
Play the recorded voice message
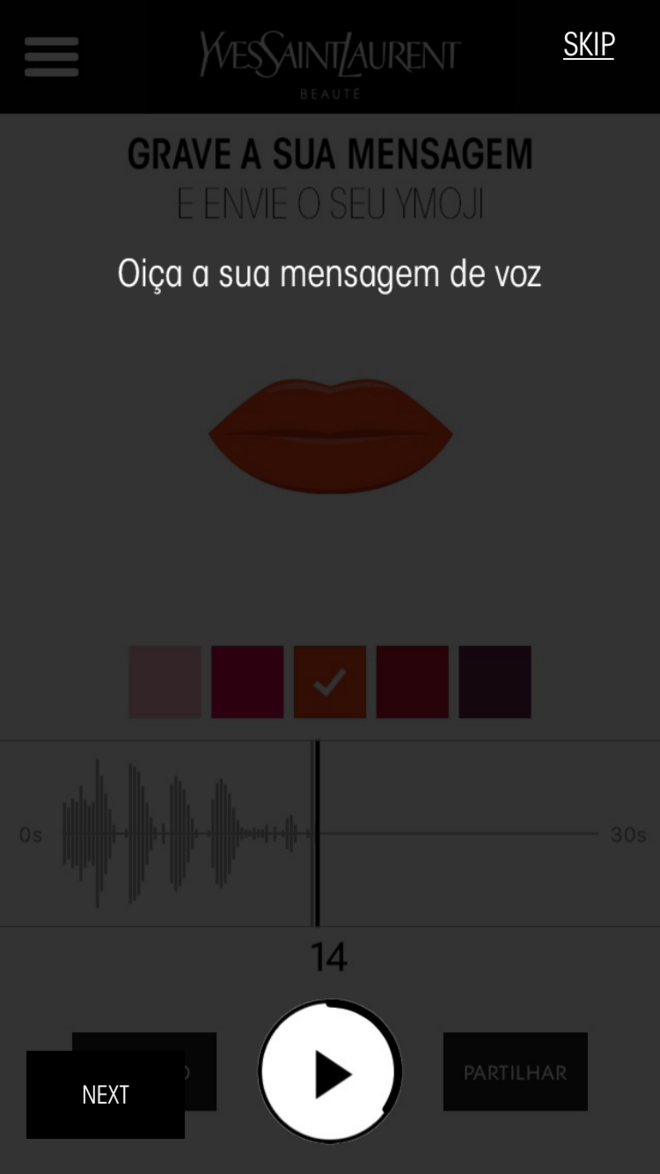(330, 1072)
